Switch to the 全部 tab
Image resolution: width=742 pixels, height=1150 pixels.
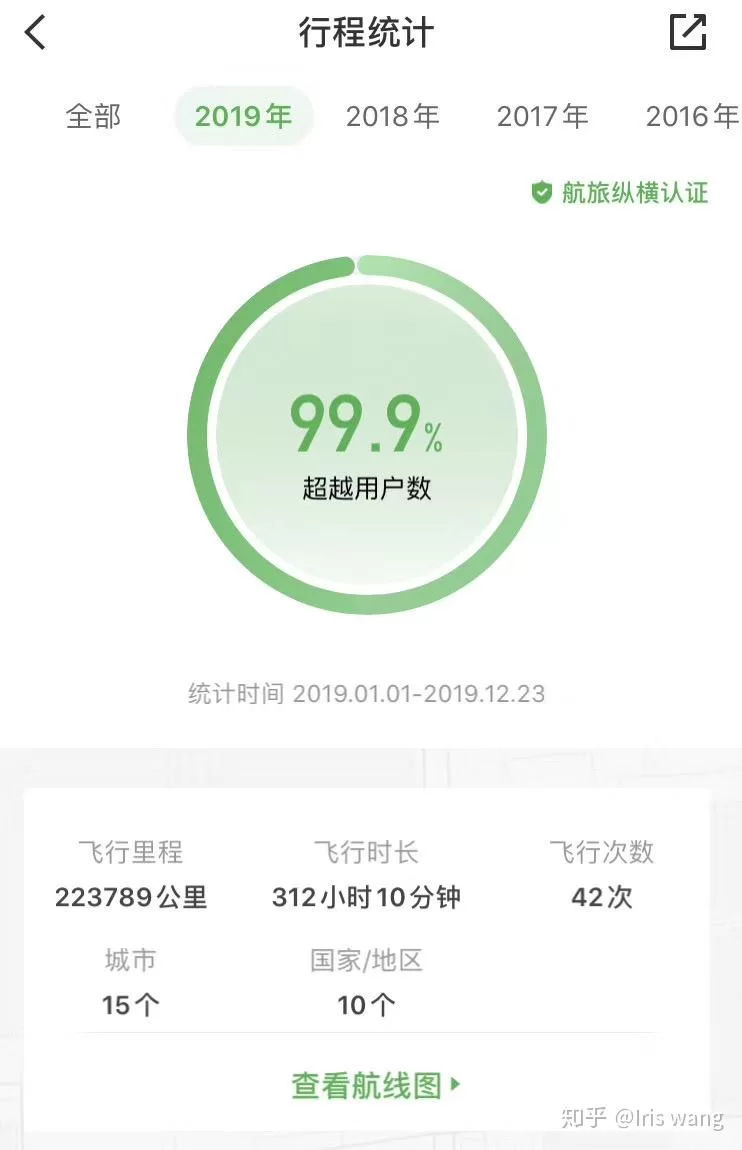pos(93,116)
